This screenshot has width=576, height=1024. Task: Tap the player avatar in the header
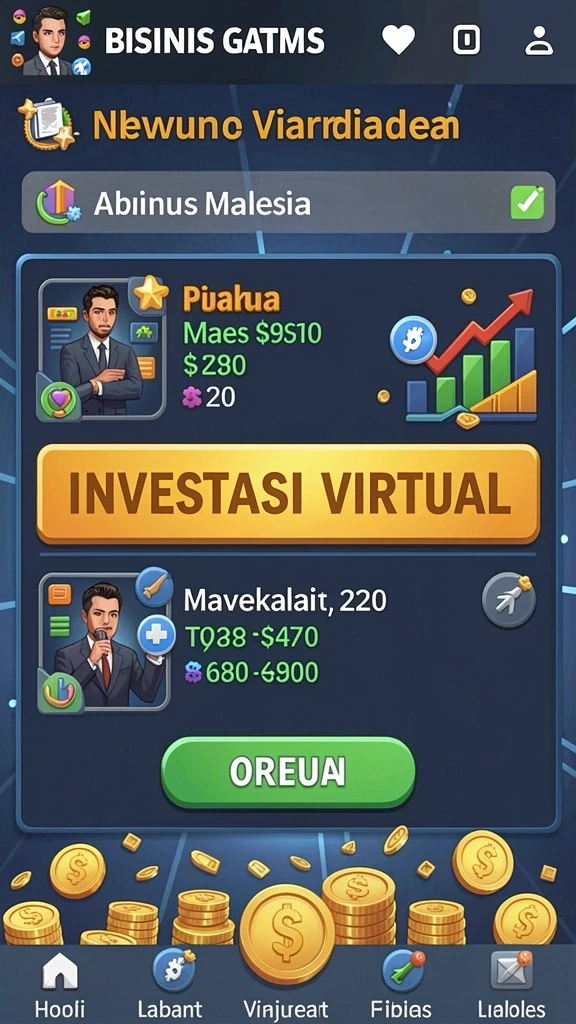tap(48, 40)
